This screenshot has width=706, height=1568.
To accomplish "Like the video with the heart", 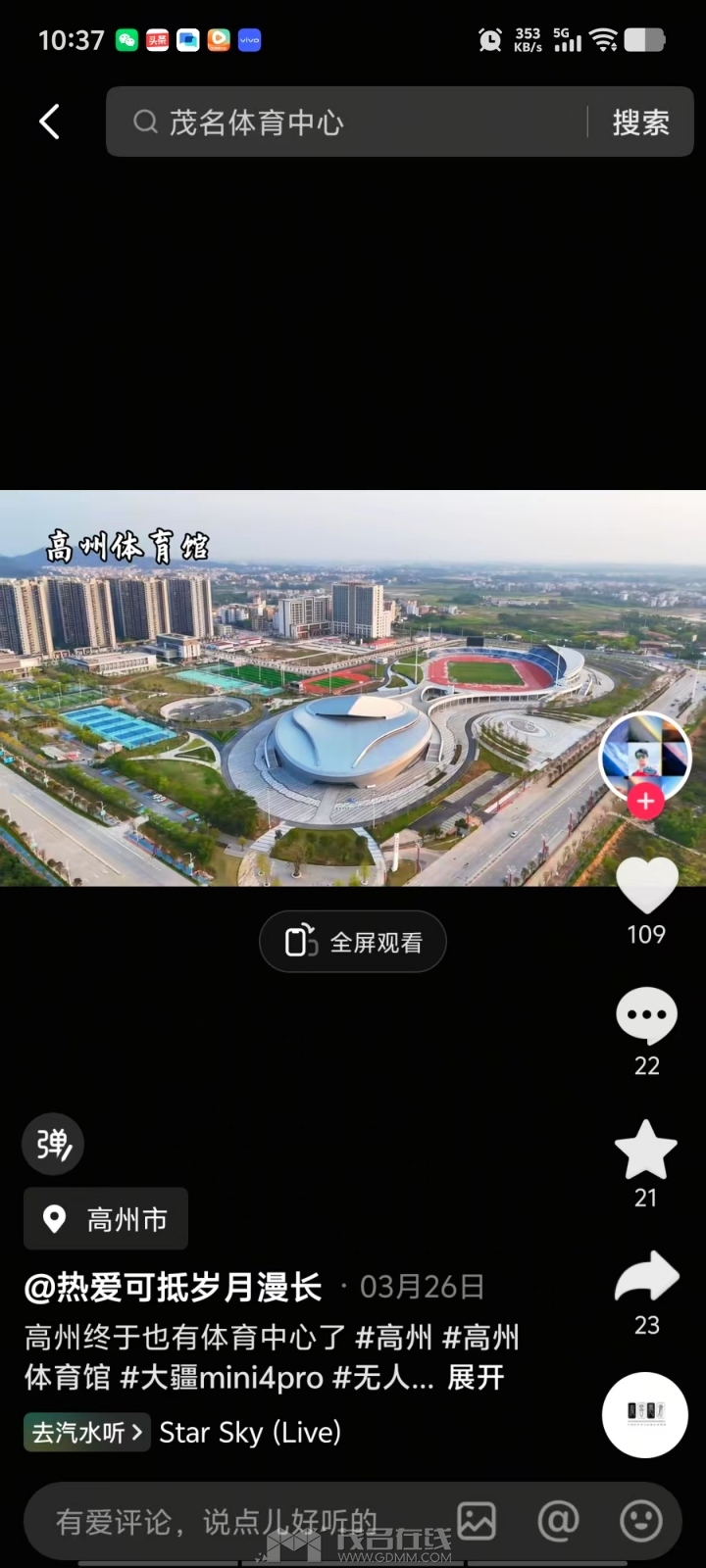I will pyautogui.click(x=644, y=884).
